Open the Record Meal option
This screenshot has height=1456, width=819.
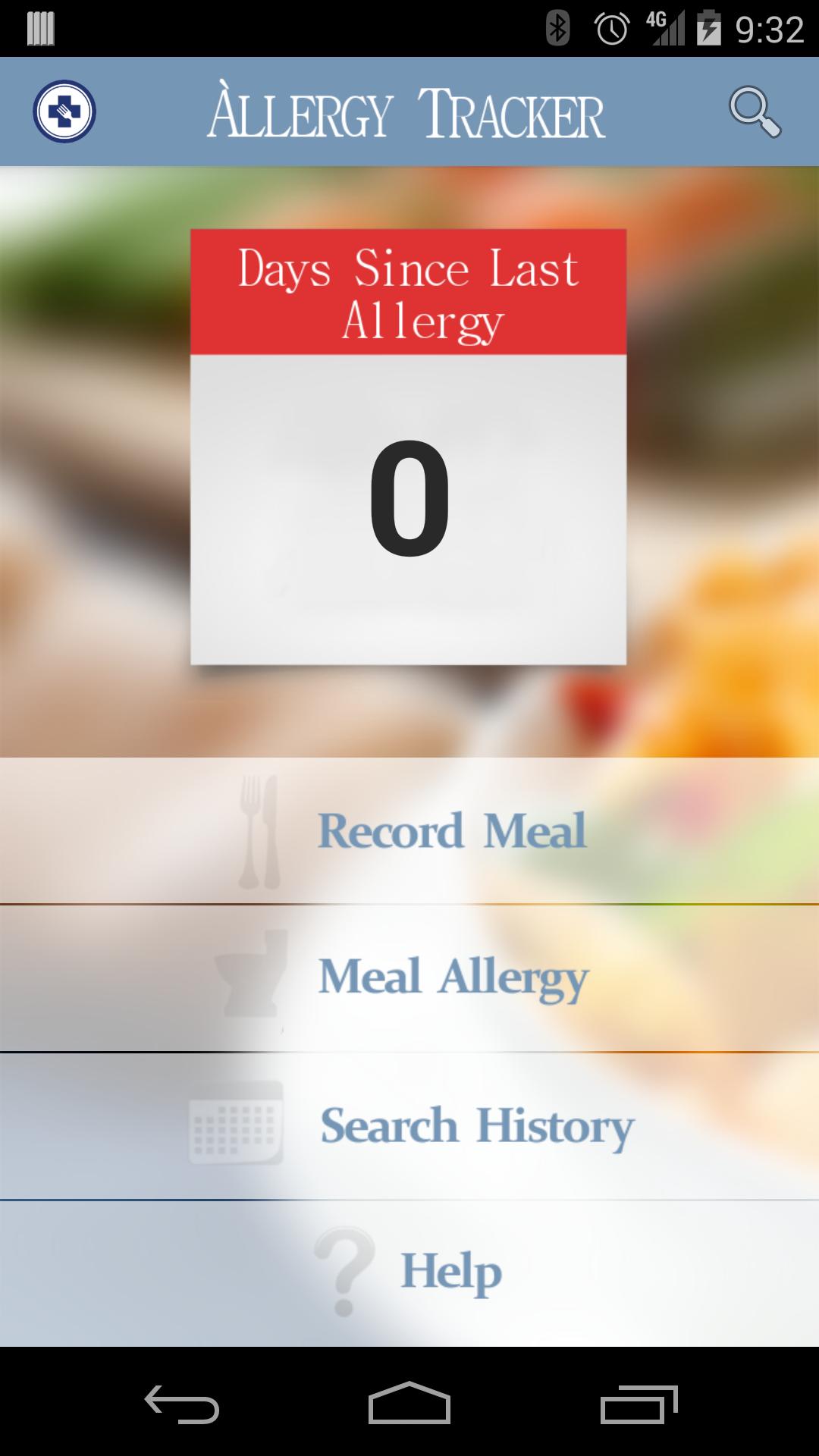point(452,830)
